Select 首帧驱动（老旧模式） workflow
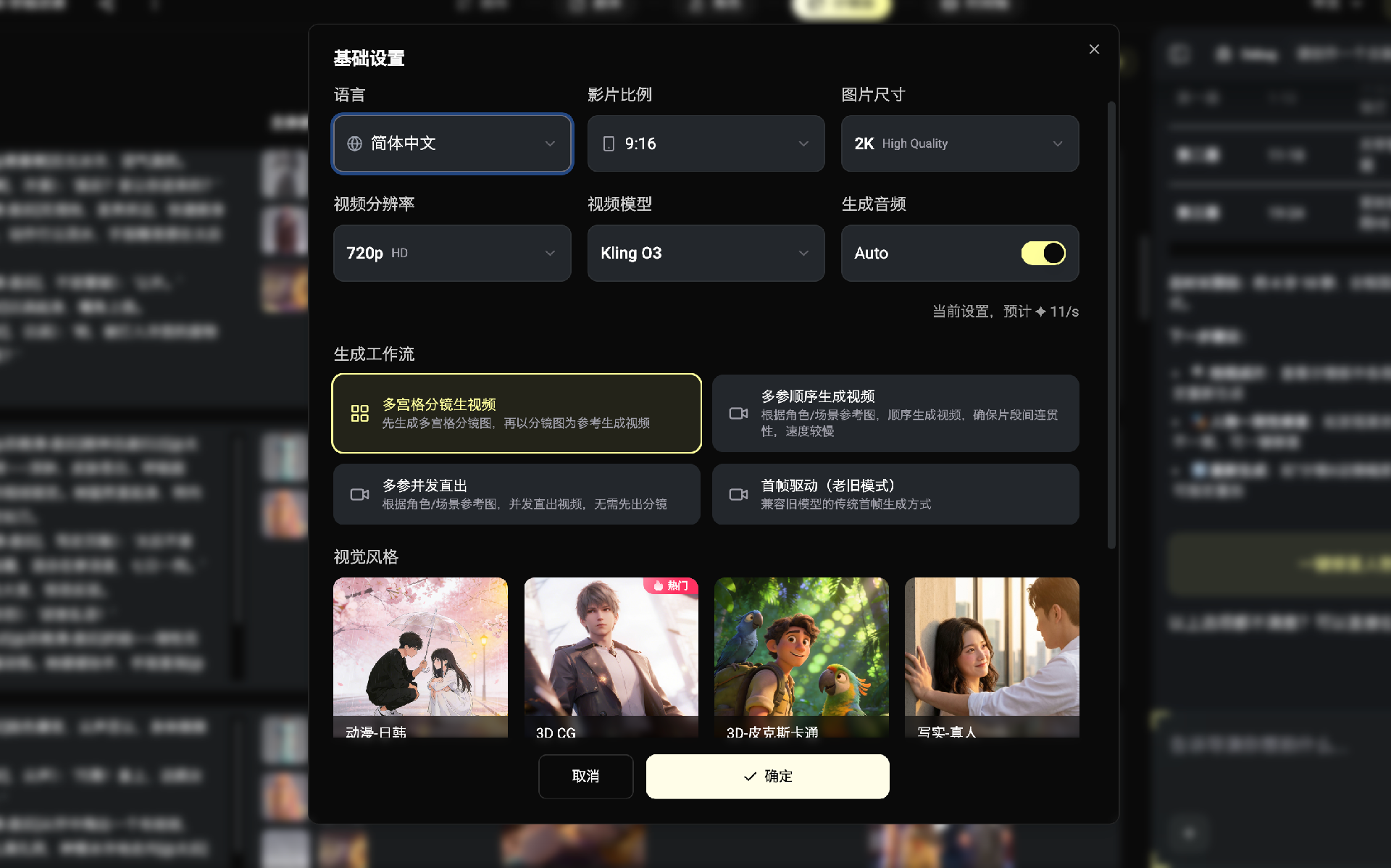1391x868 pixels. (x=895, y=494)
